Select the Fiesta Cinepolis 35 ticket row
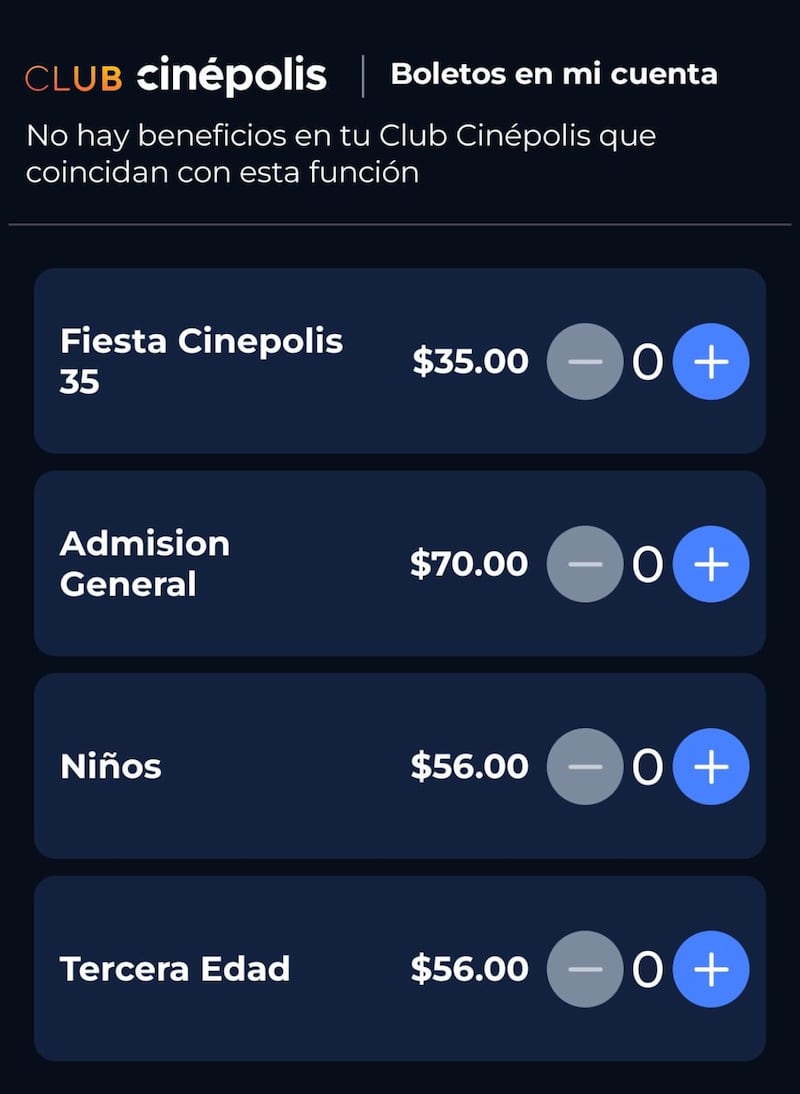800x1094 pixels. [x=200, y=362]
